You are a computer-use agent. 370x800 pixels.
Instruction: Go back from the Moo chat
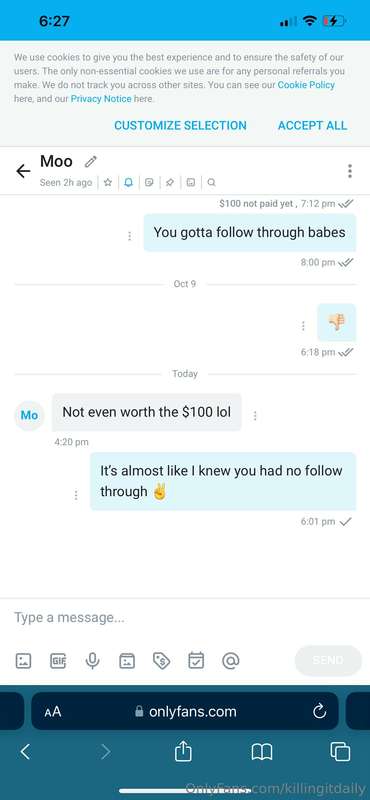(23, 171)
